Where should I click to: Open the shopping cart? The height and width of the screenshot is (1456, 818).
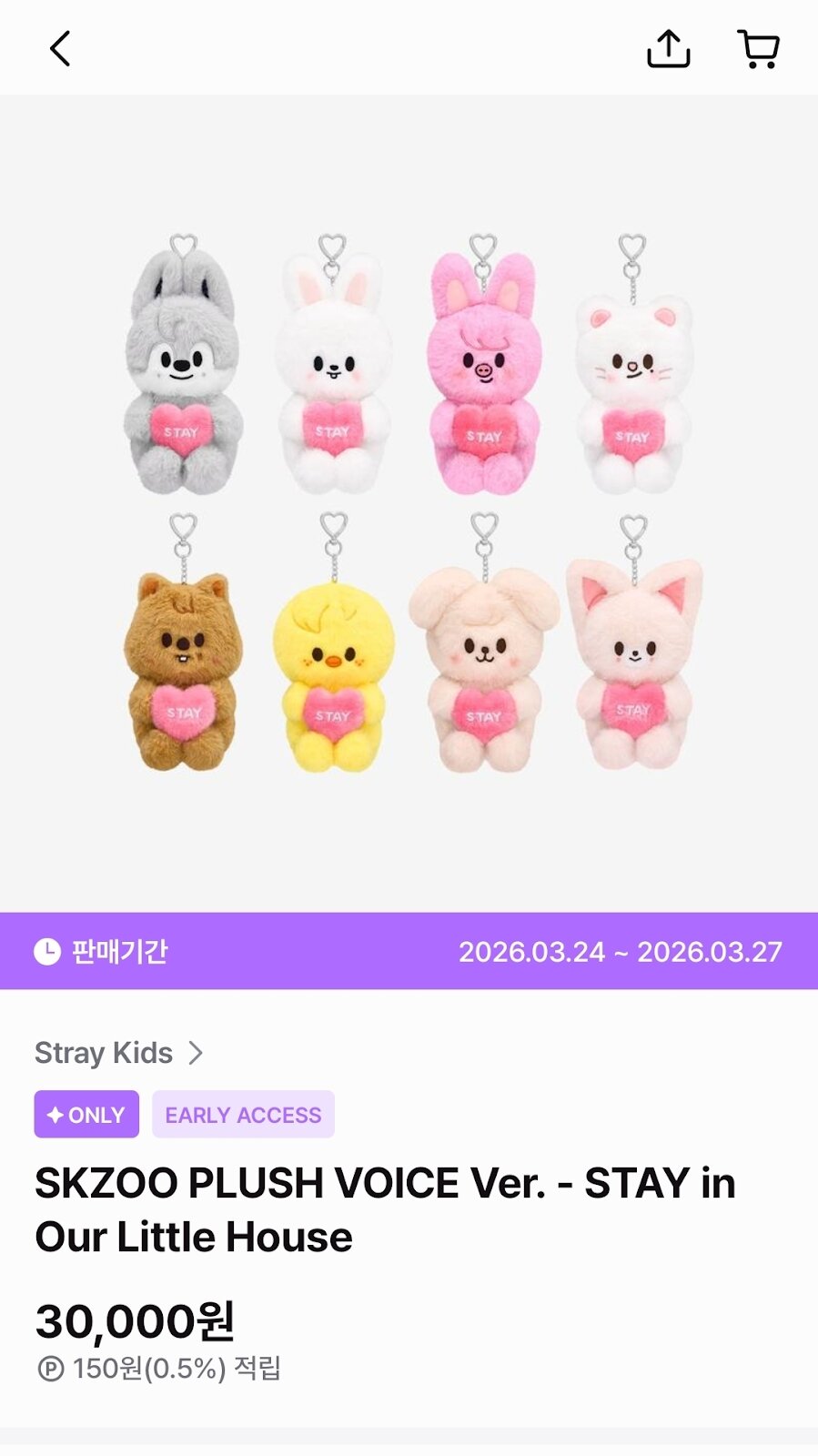coord(758,49)
